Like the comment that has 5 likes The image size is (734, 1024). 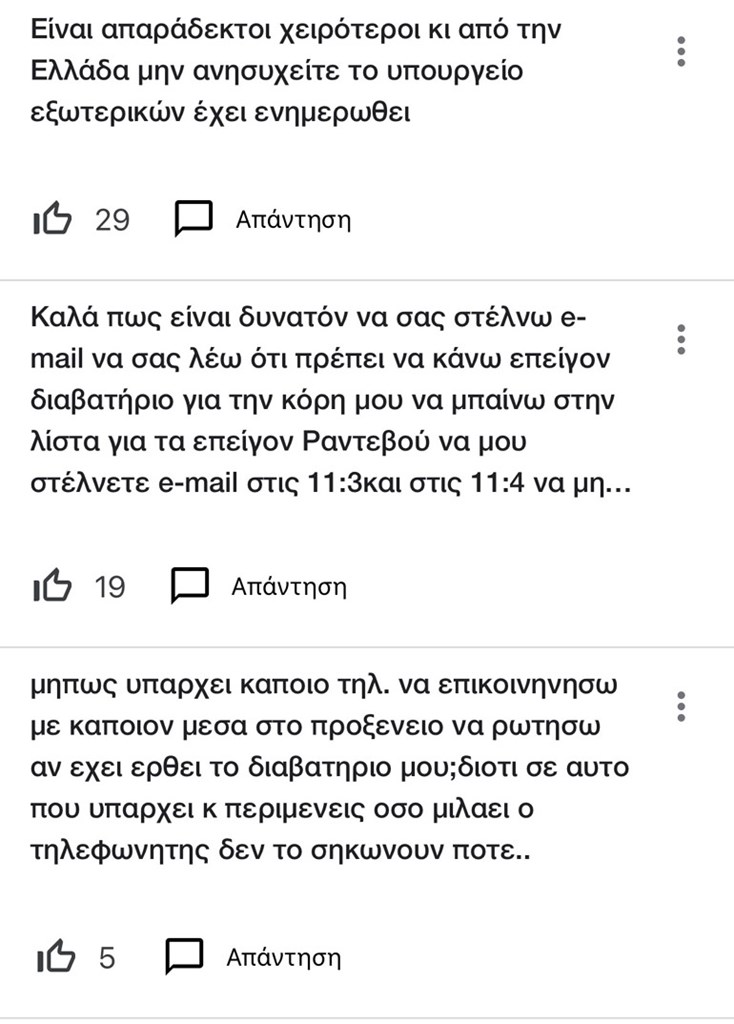point(54,958)
